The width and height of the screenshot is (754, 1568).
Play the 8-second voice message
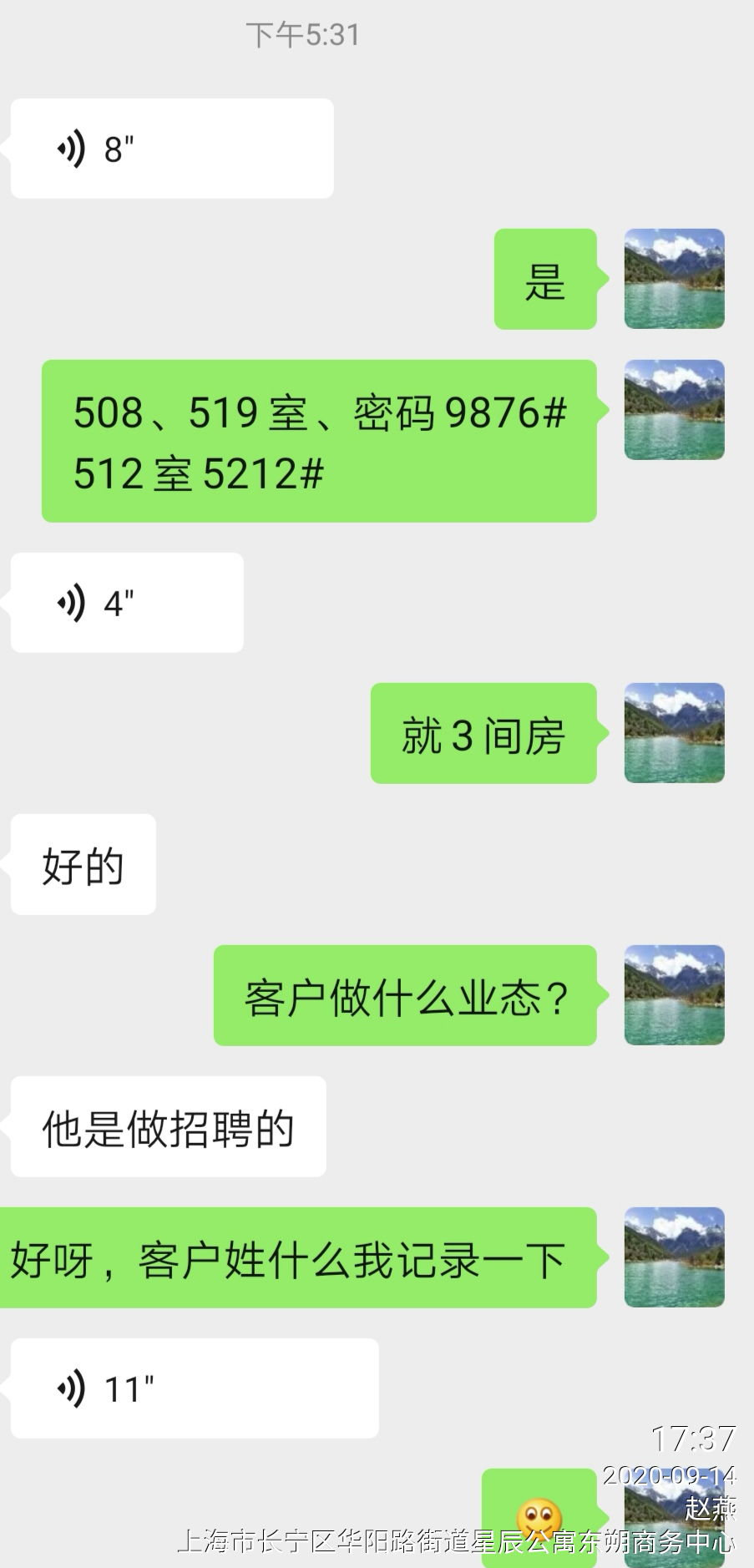[171, 149]
